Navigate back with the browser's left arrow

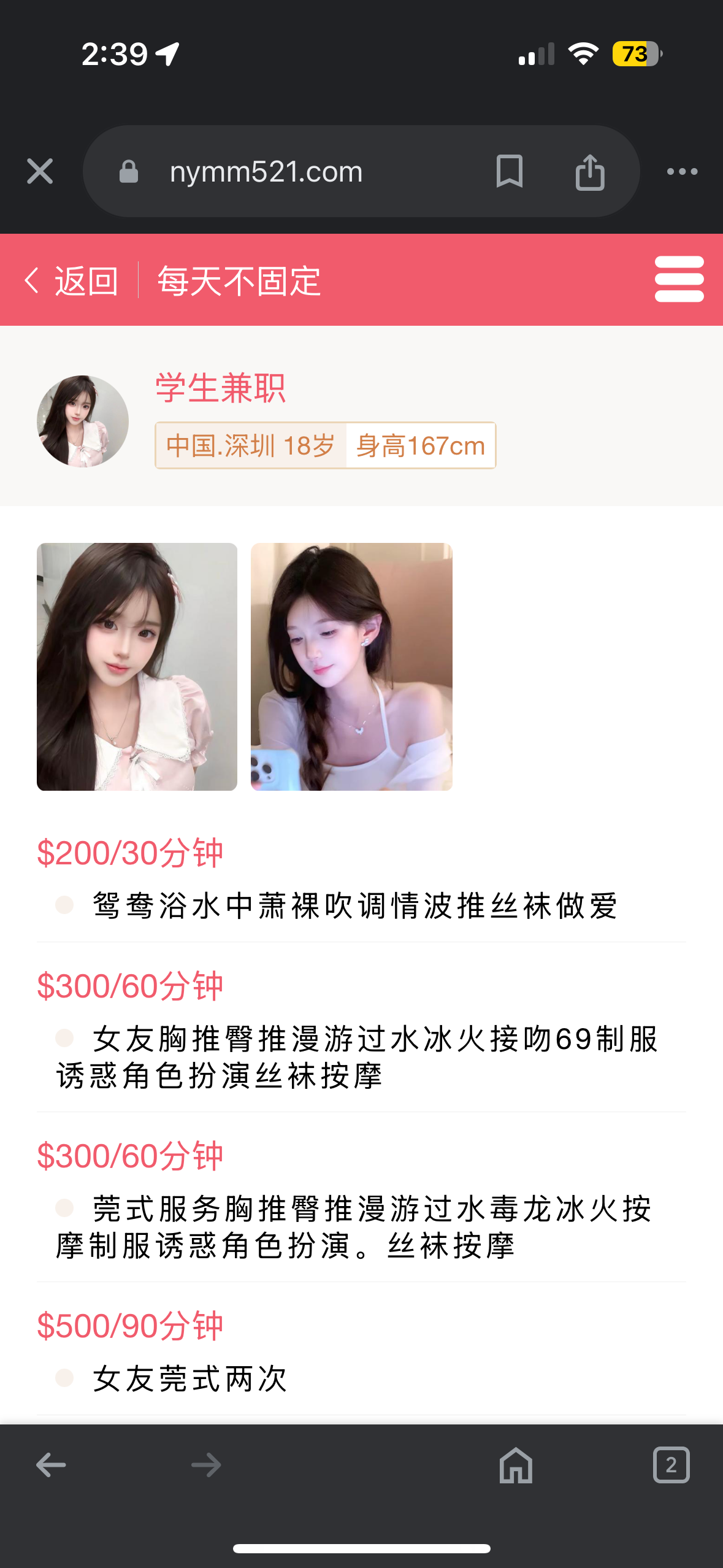coord(51,1466)
